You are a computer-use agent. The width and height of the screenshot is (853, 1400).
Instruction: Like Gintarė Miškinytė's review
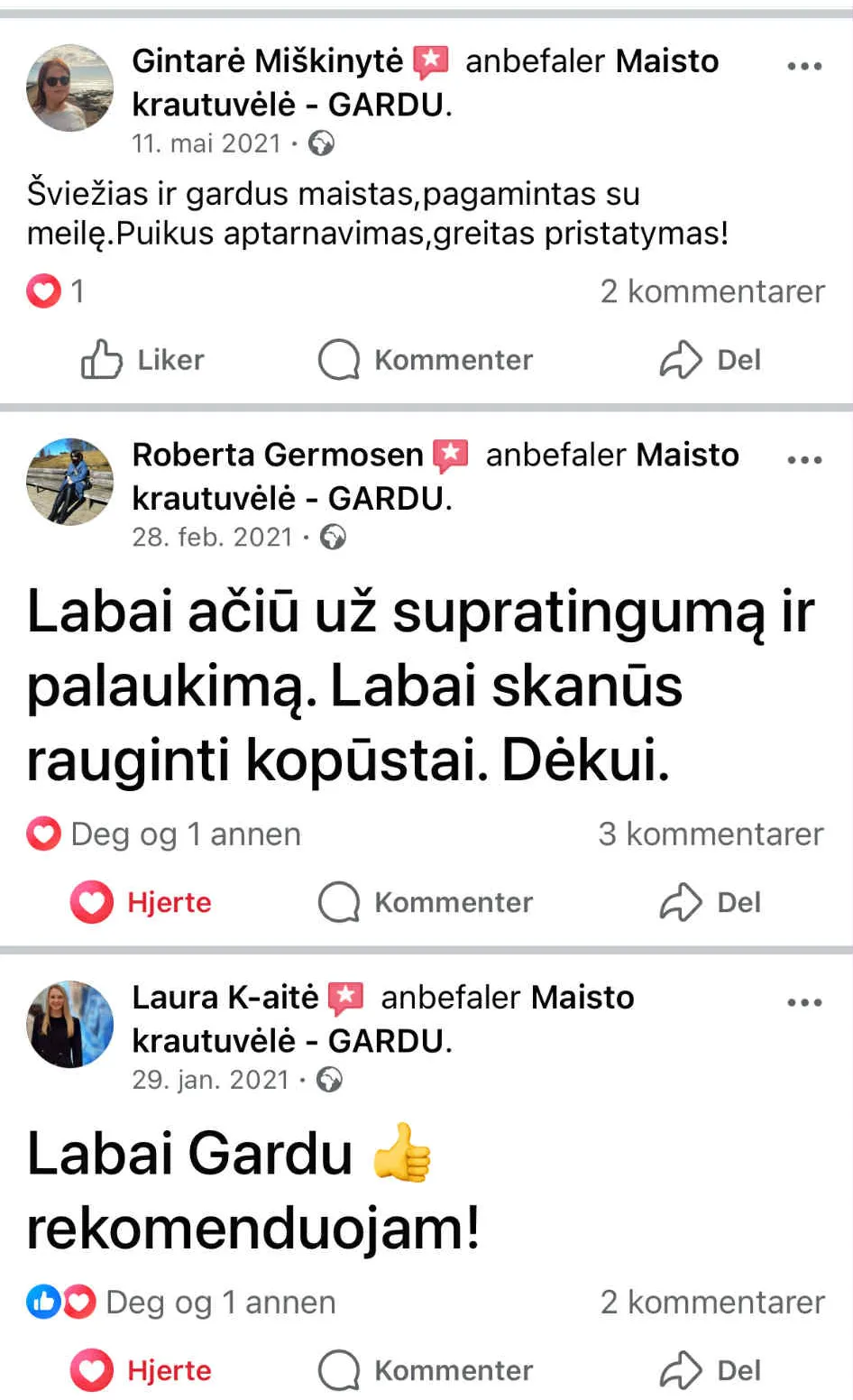coord(142,359)
